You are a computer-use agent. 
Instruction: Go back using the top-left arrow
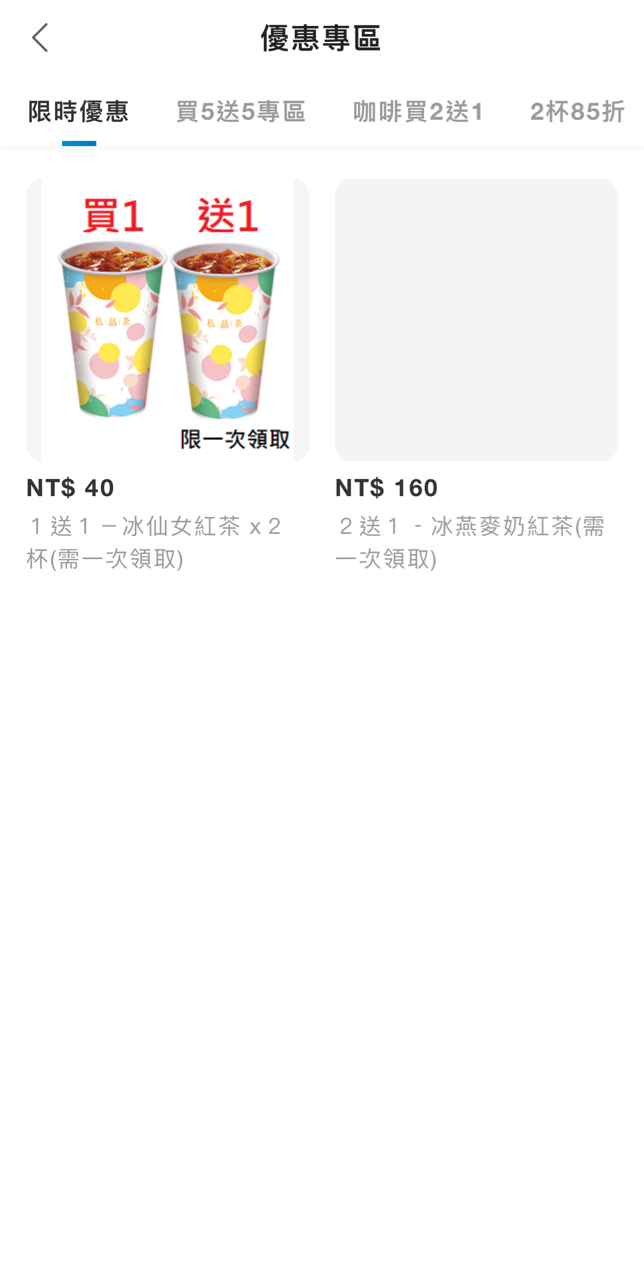pyautogui.click(x=40, y=38)
